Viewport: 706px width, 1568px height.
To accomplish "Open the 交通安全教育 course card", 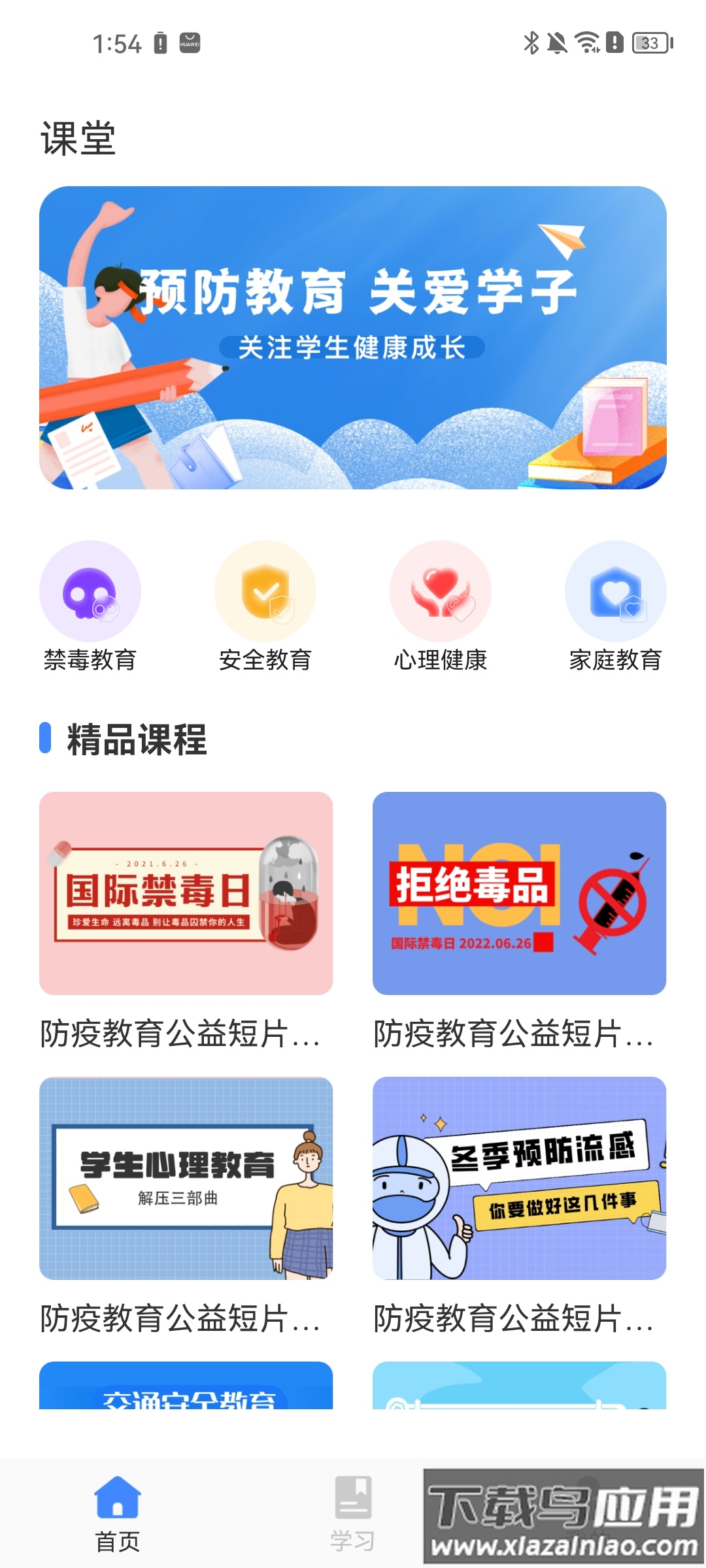I will [x=186, y=1386].
